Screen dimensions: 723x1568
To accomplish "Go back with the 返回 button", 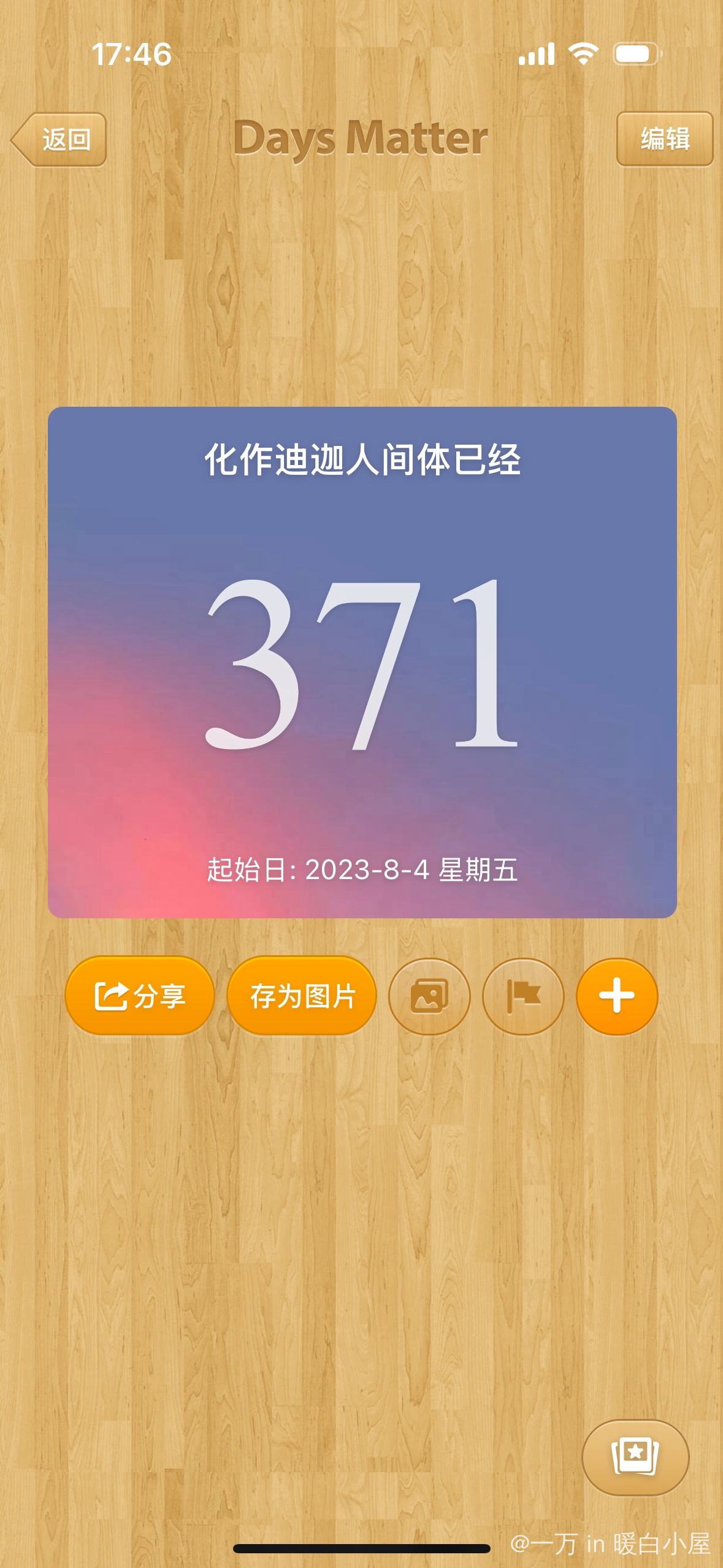I will pyautogui.click(x=59, y=139).
